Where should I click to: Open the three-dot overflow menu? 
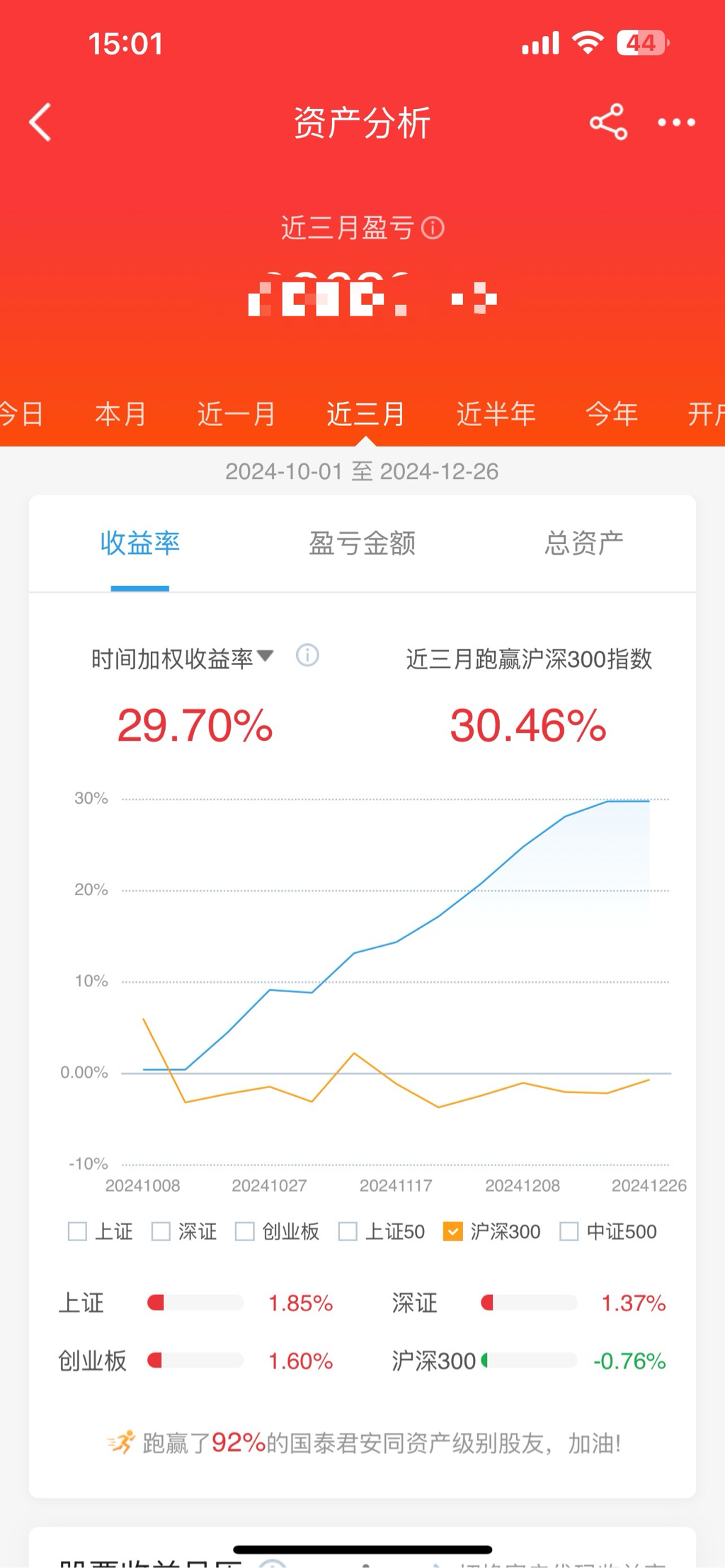[x=676, y=122]
